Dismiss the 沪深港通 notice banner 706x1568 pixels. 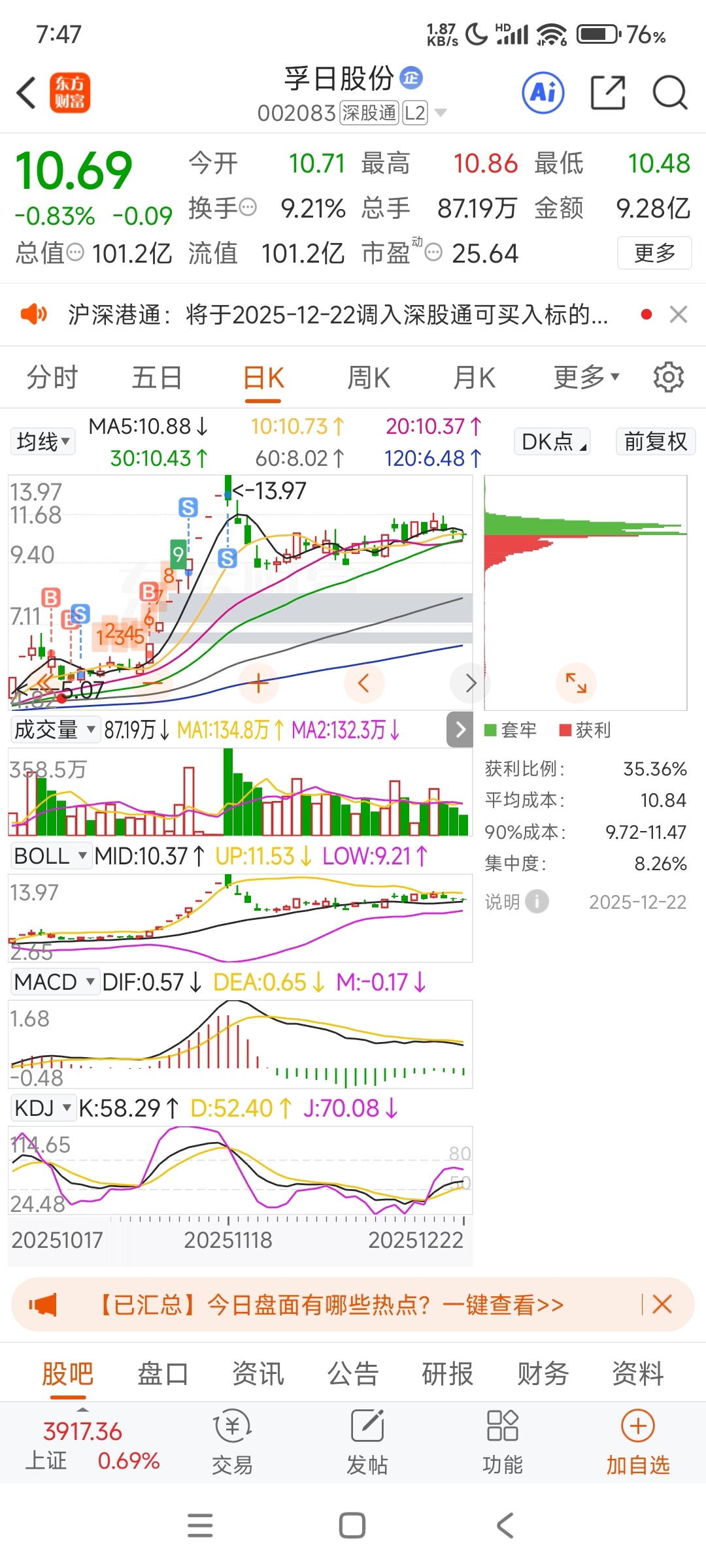(679, 314)
